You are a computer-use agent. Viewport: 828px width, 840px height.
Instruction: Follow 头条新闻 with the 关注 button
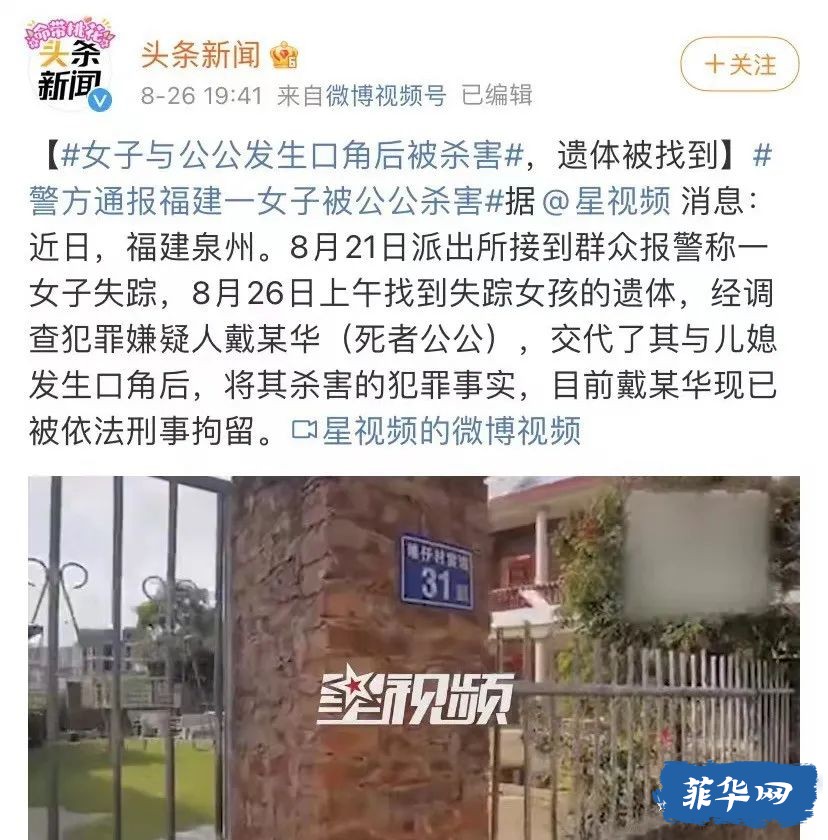(x=739, y=65)
